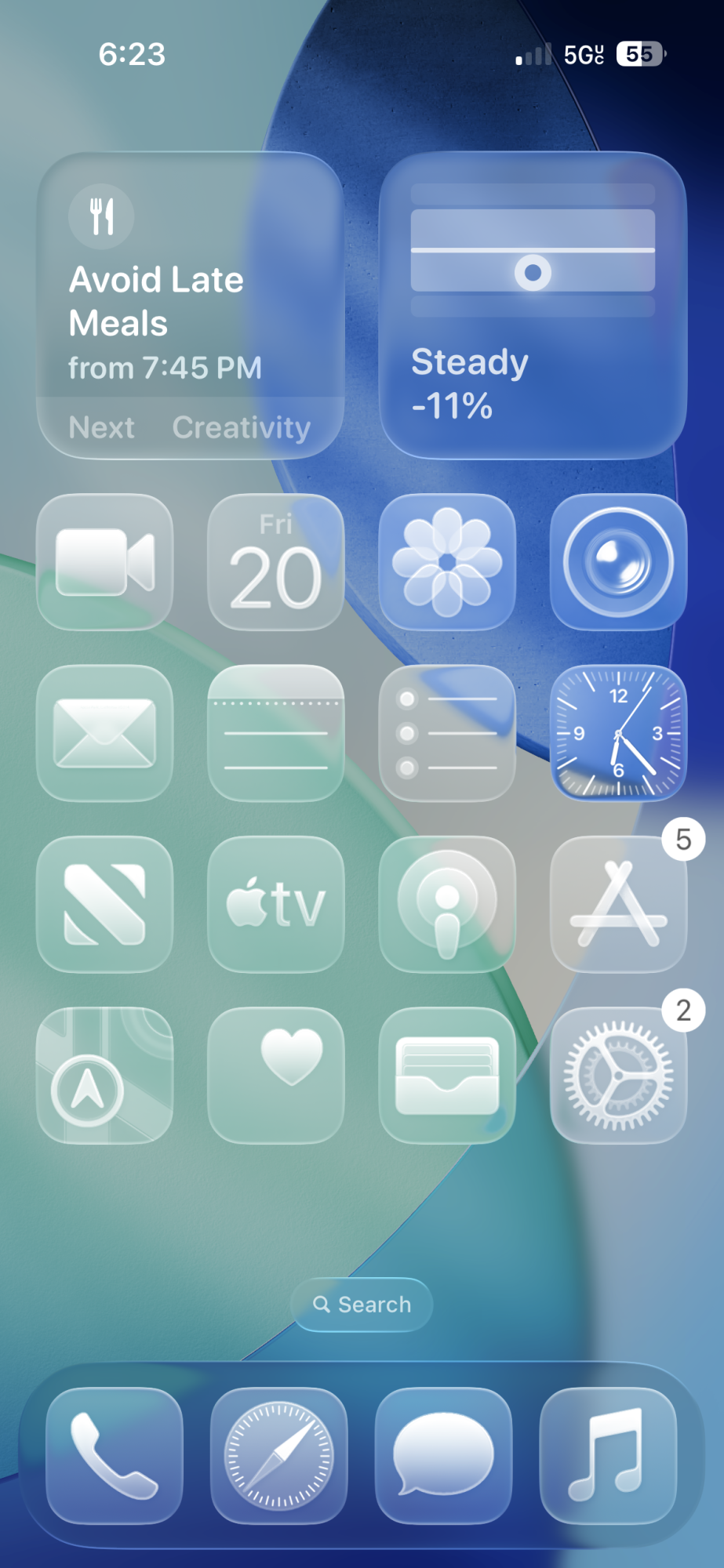This screenshot has height=1568, width=724.
Task: Open the Wallet app
Action: pyautogui.click(x=447, y=1075)
